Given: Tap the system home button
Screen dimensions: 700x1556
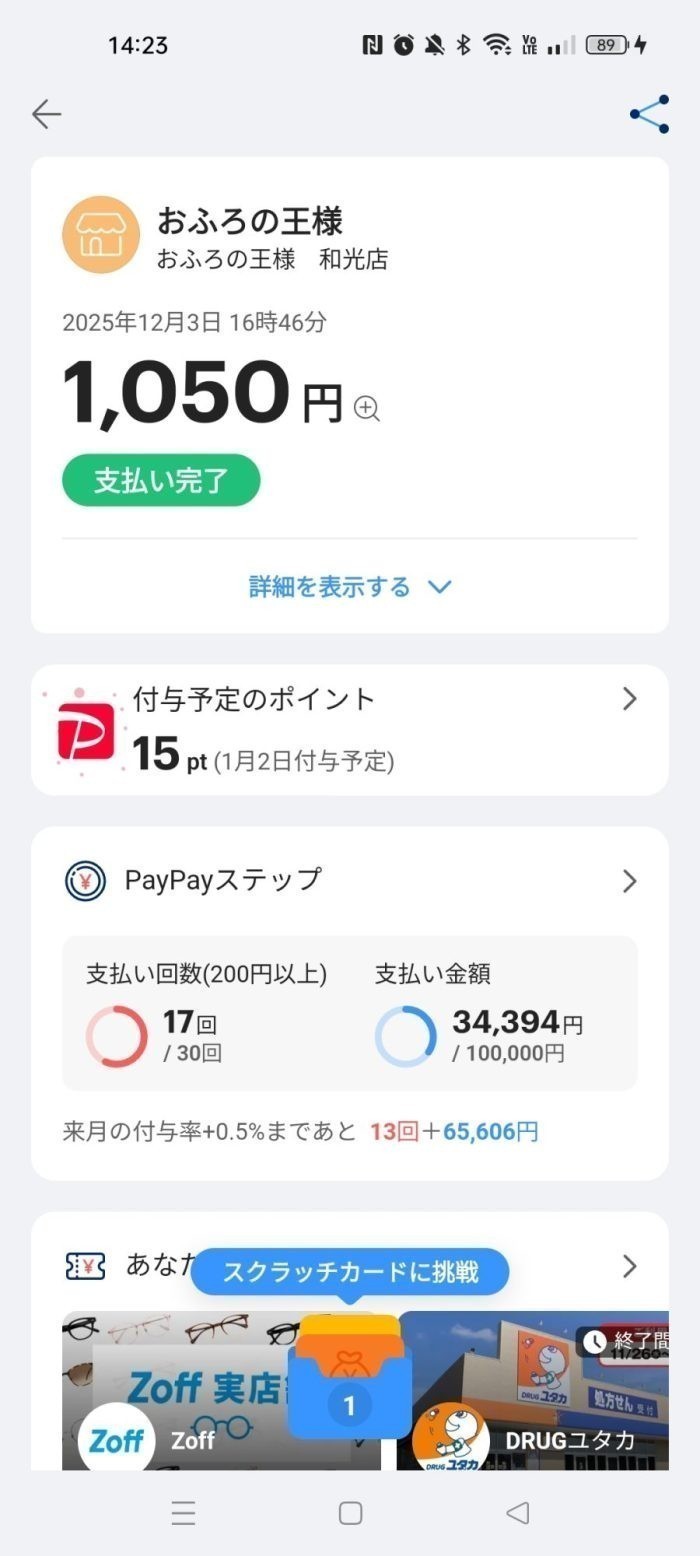Looking at the screenshot, I should [349, 1513].
